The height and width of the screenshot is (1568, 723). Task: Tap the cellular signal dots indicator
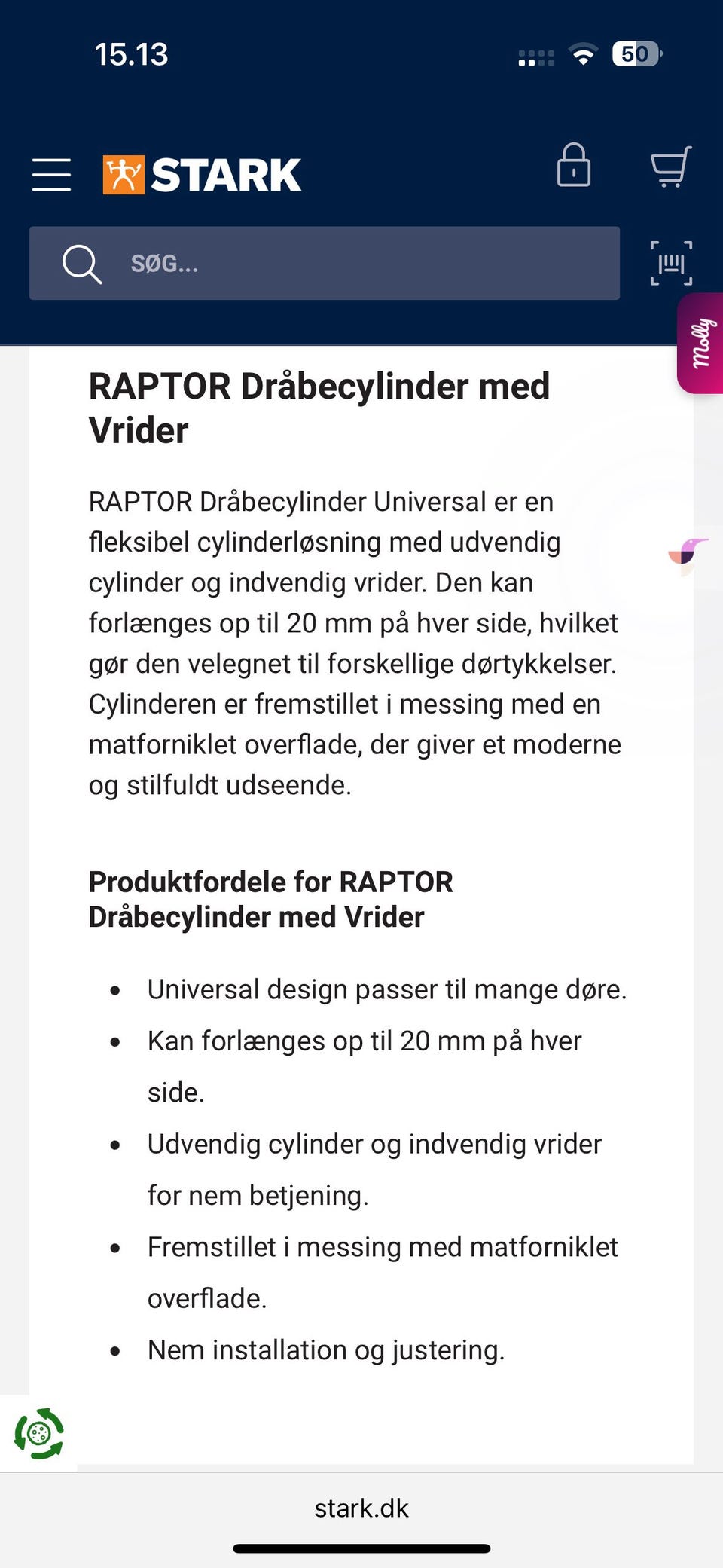pyautogui.click(x=535, y=55)
